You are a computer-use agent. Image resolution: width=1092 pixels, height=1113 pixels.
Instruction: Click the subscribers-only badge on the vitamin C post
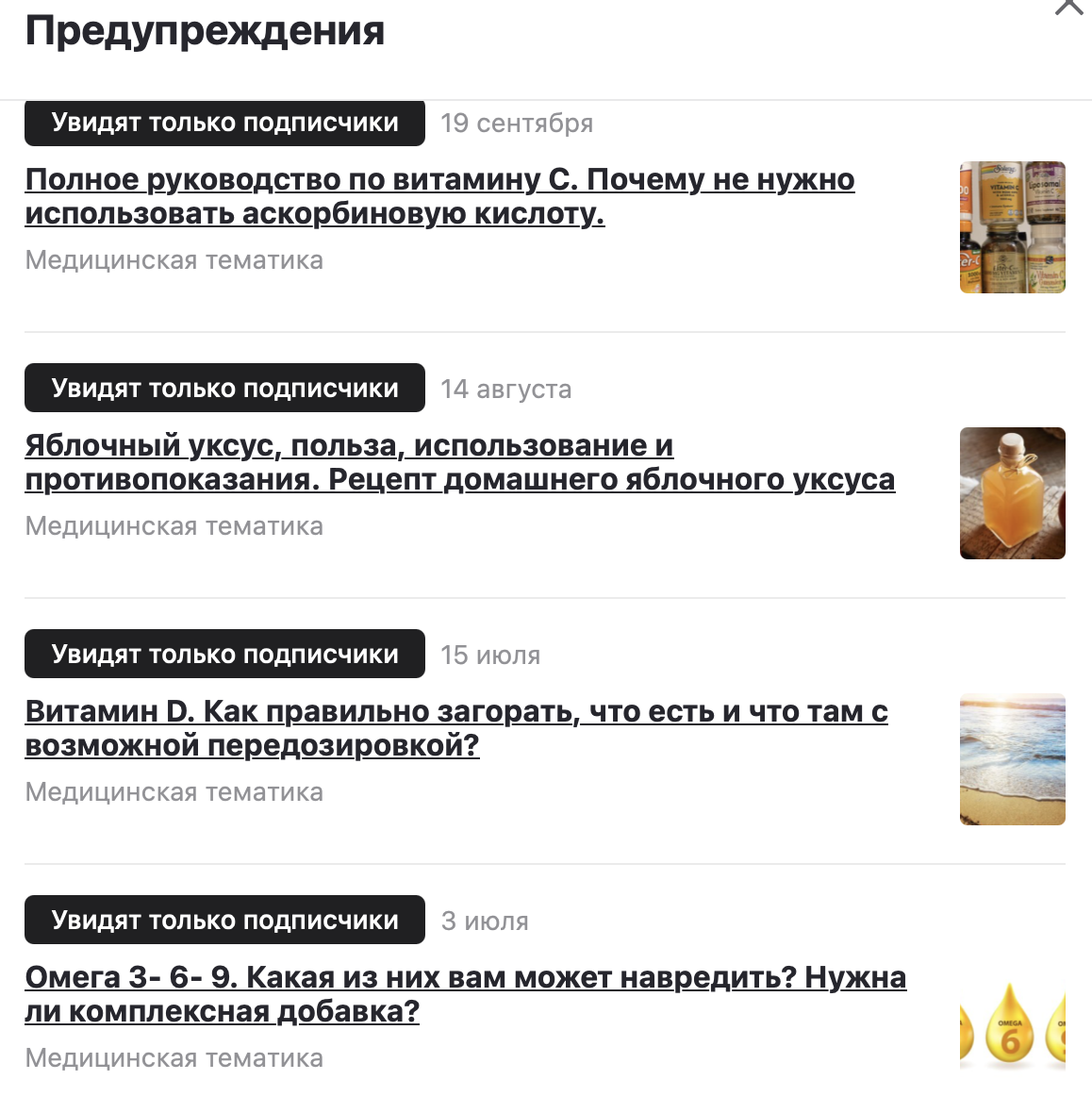click(224, 122)
